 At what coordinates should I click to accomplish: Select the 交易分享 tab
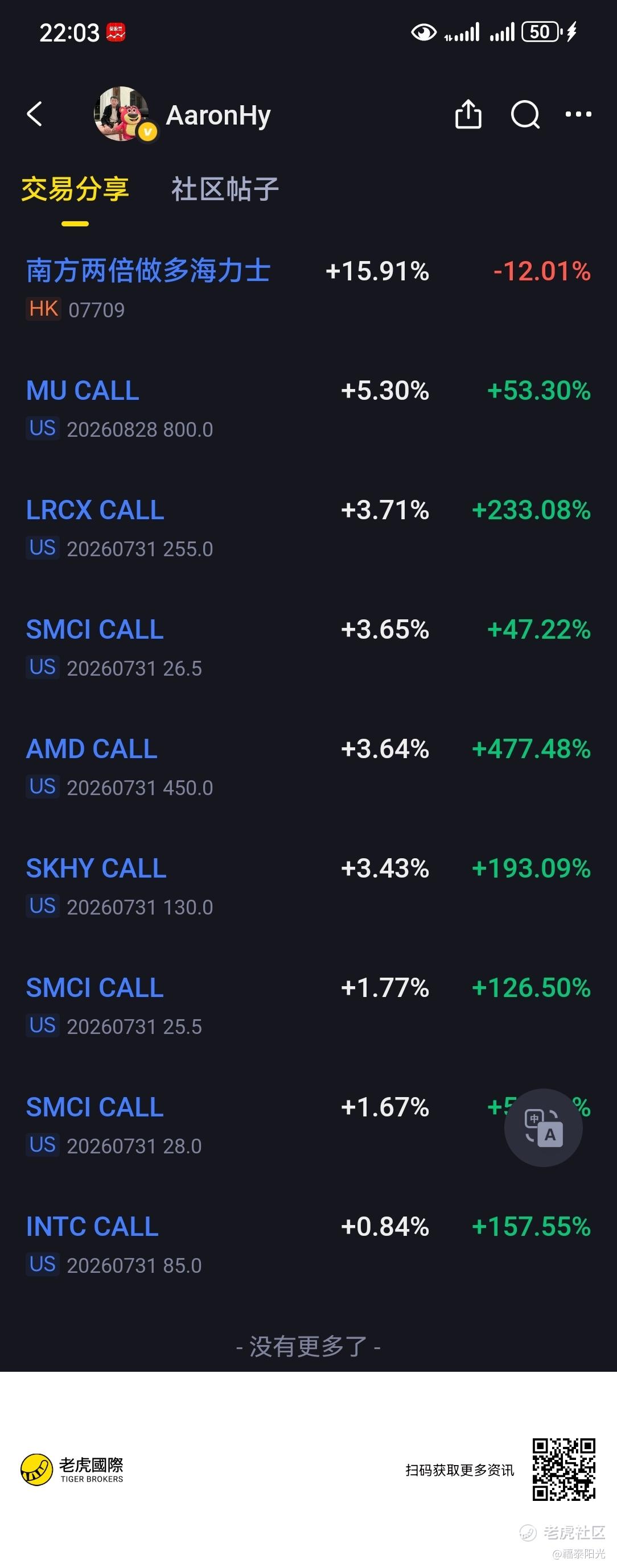[x=75, y=189]
